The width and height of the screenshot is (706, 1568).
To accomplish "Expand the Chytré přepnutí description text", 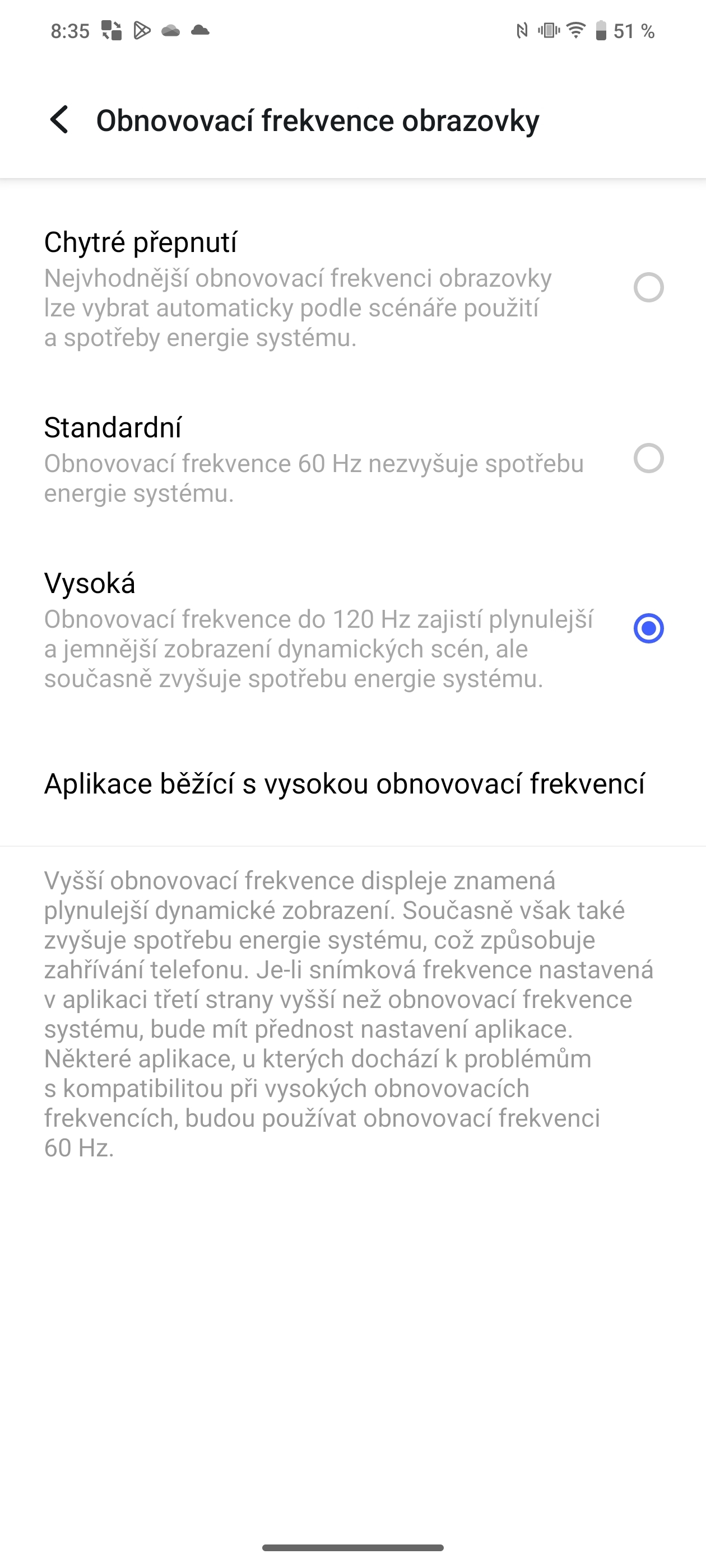I will click(299, 309).
